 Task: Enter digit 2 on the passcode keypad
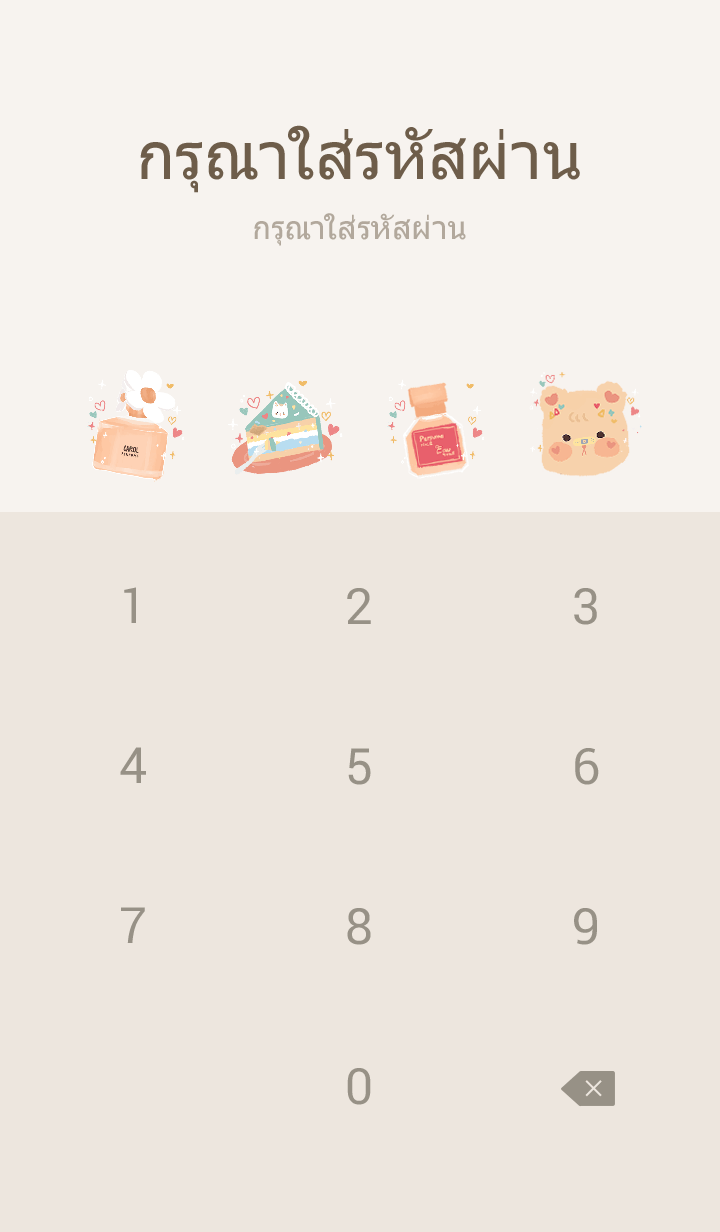click(359, 607)
